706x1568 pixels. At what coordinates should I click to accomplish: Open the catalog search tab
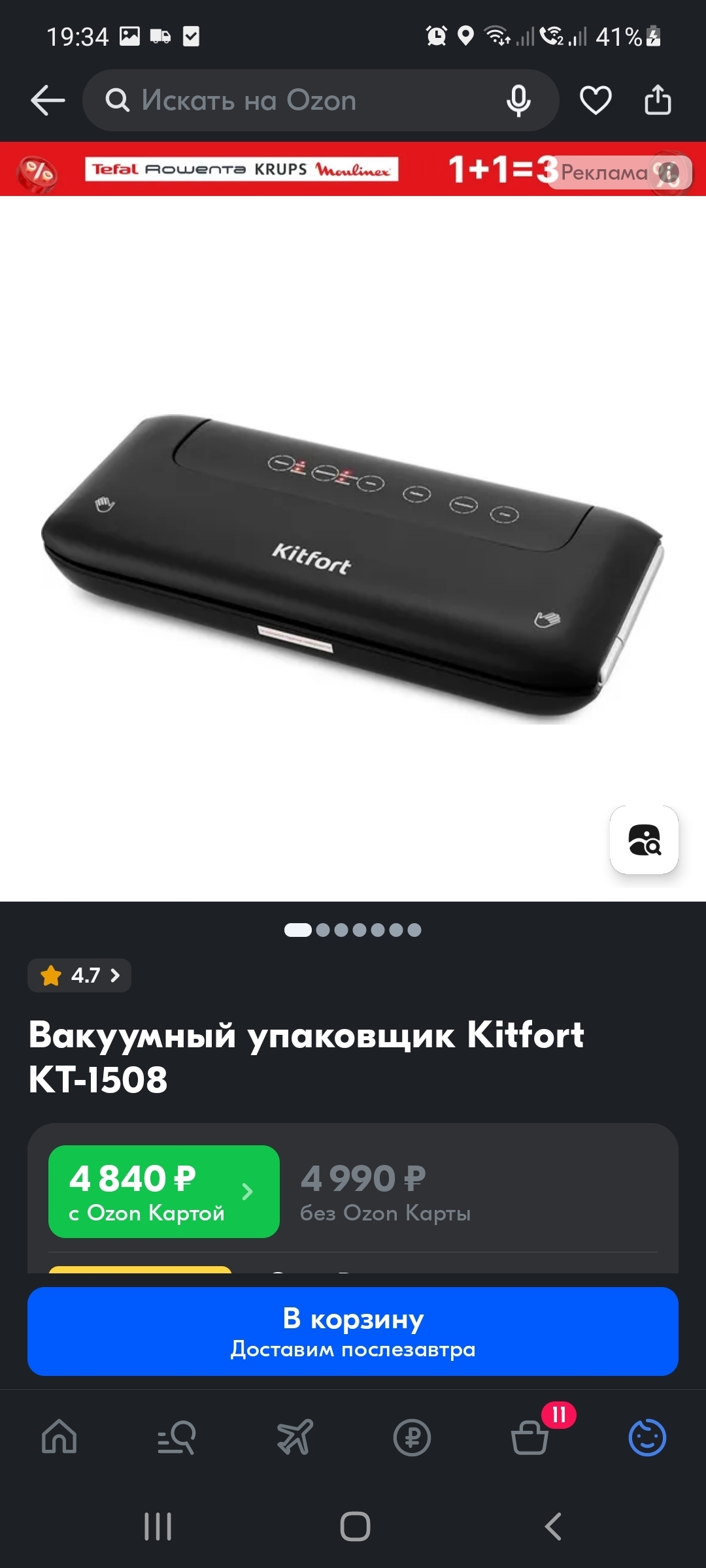point(176,1437)
